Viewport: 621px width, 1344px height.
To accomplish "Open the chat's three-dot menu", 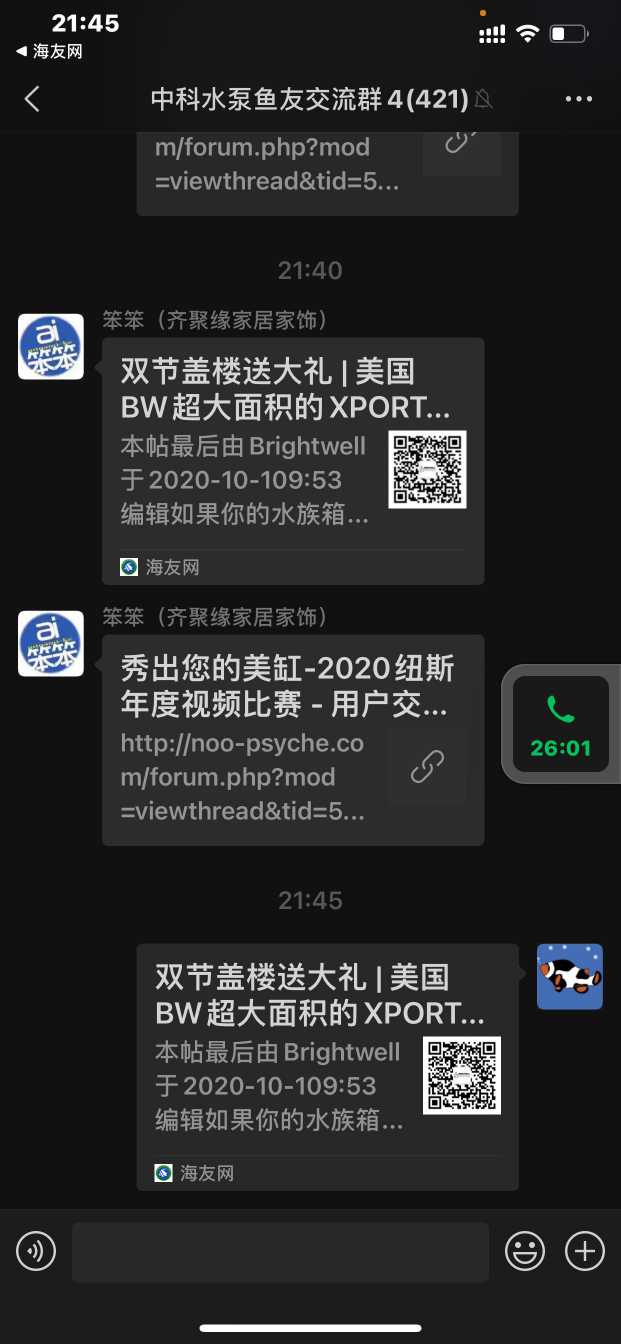I will [579, 98].
